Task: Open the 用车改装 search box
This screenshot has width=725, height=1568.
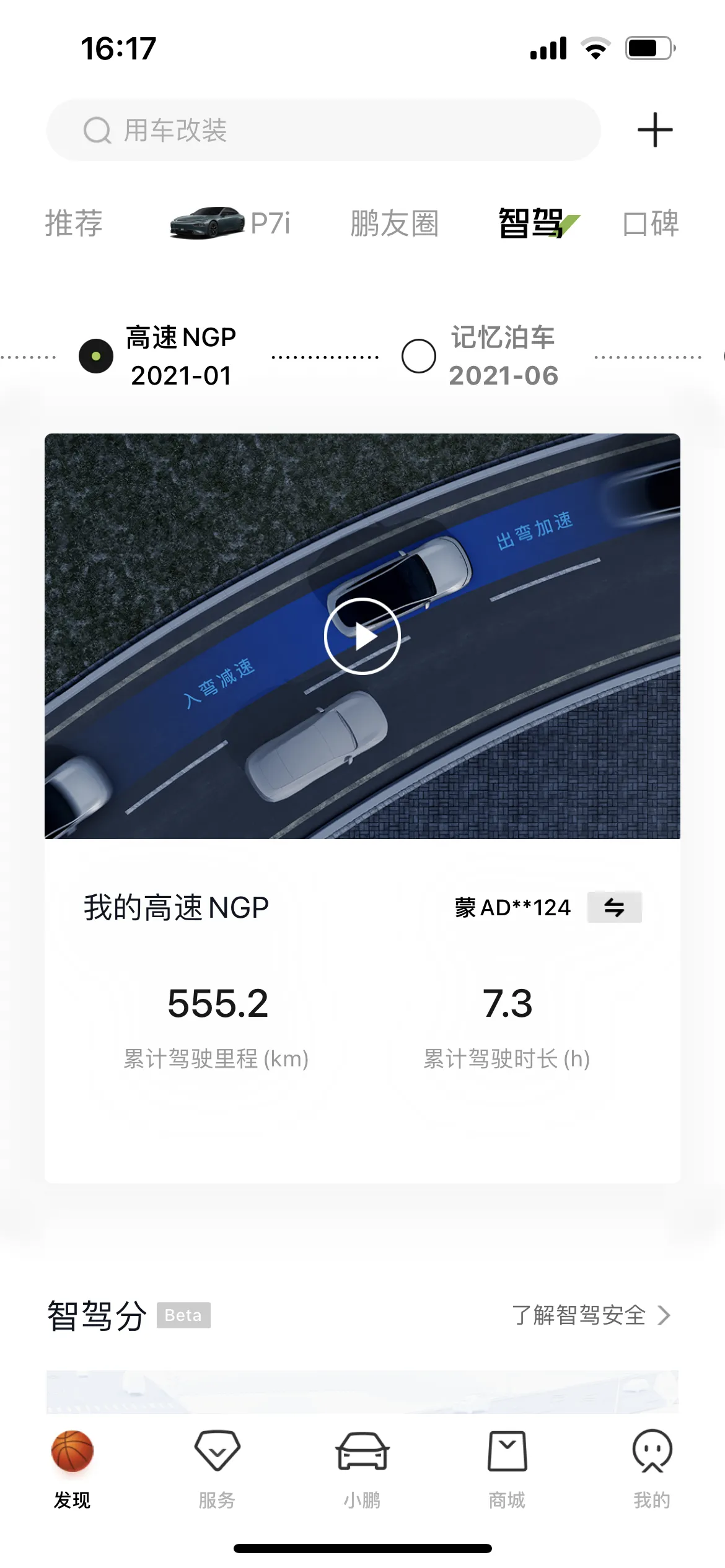Action: click(x=323, y=130)
